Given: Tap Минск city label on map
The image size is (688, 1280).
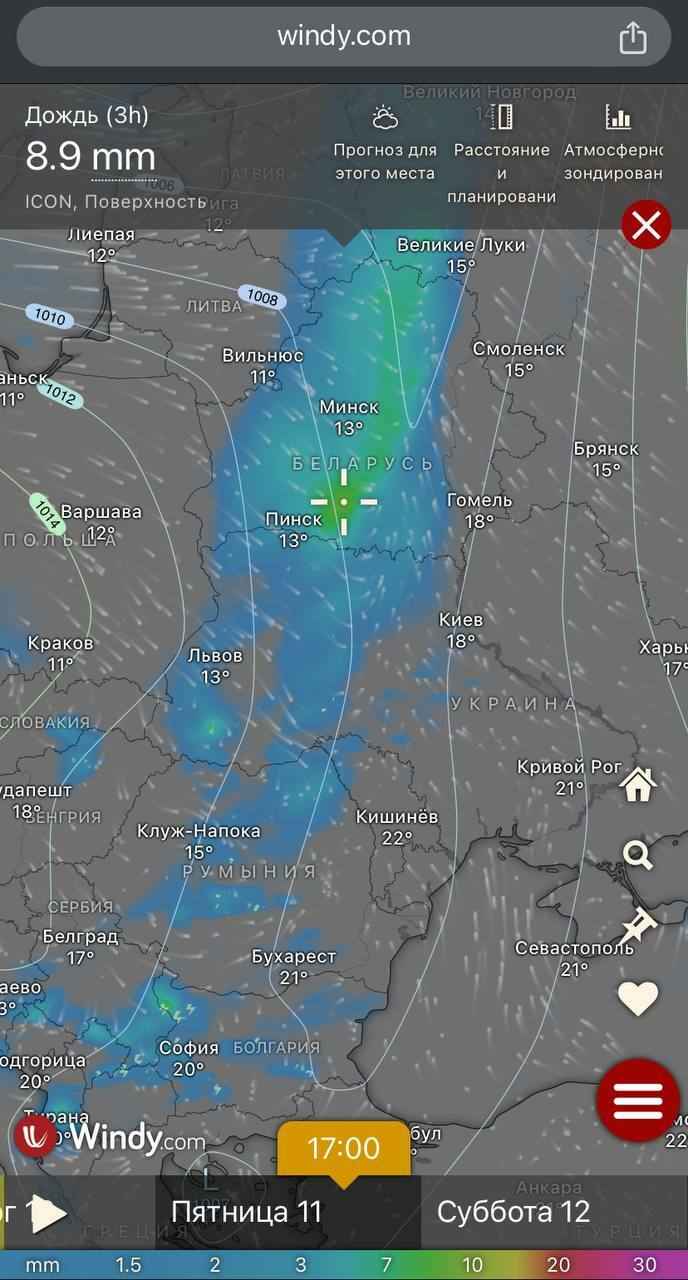Looking at the screenshot, I should coord(349,407).
